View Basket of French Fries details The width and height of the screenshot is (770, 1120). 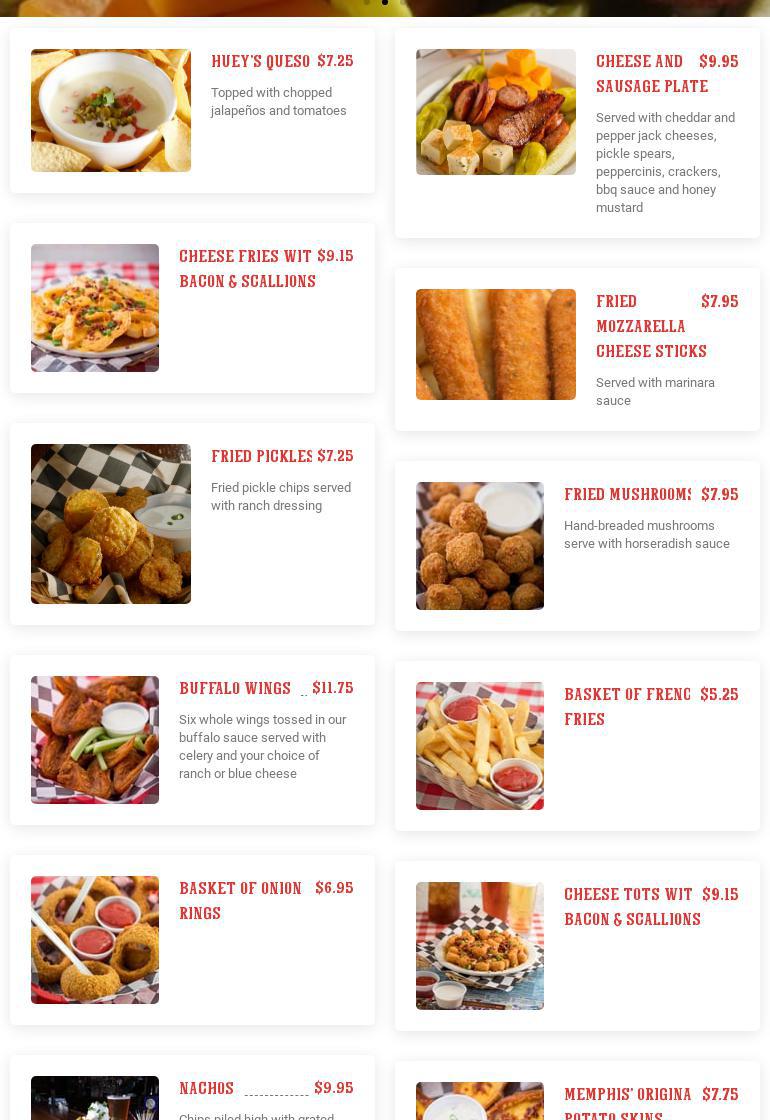[577, 746]
